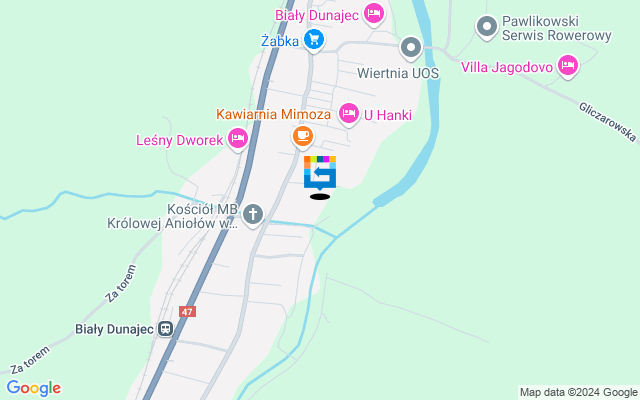Select the colorful custom location marker
This screenshot has height=400, width=640.
click(320, 172)
